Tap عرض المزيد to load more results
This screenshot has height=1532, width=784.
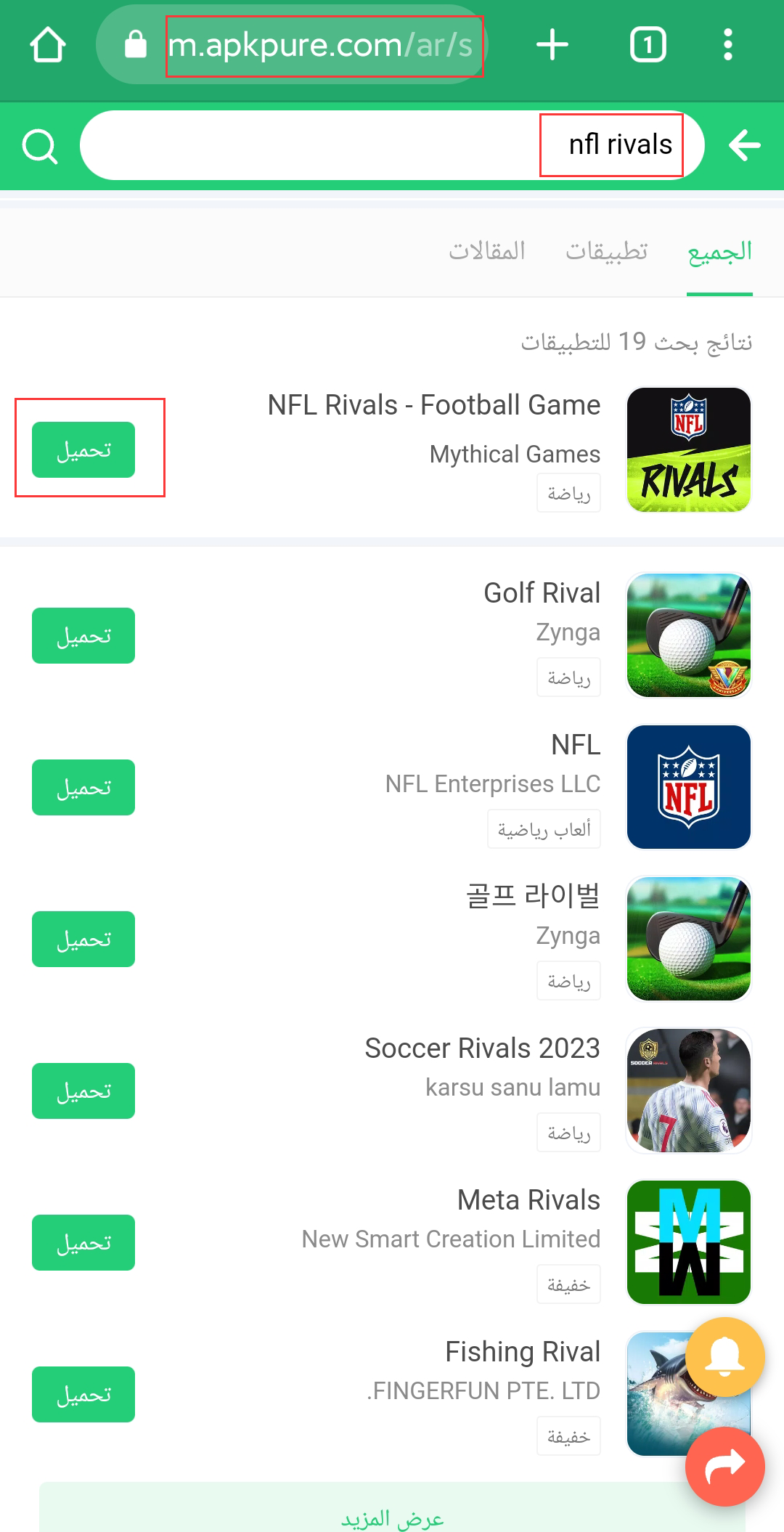(x=392, y=1516)
